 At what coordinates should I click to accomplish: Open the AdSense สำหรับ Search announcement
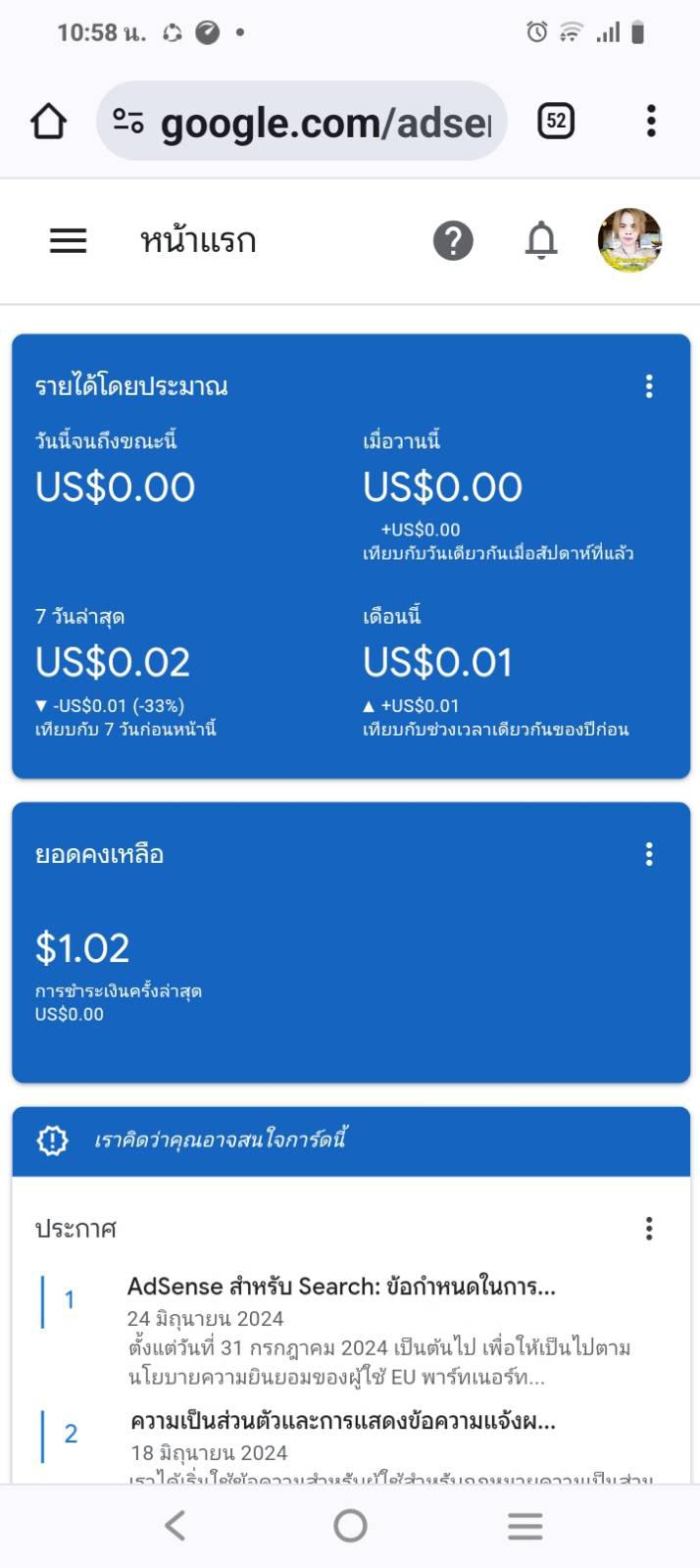pyautogui.click(x=341, y=1287)
